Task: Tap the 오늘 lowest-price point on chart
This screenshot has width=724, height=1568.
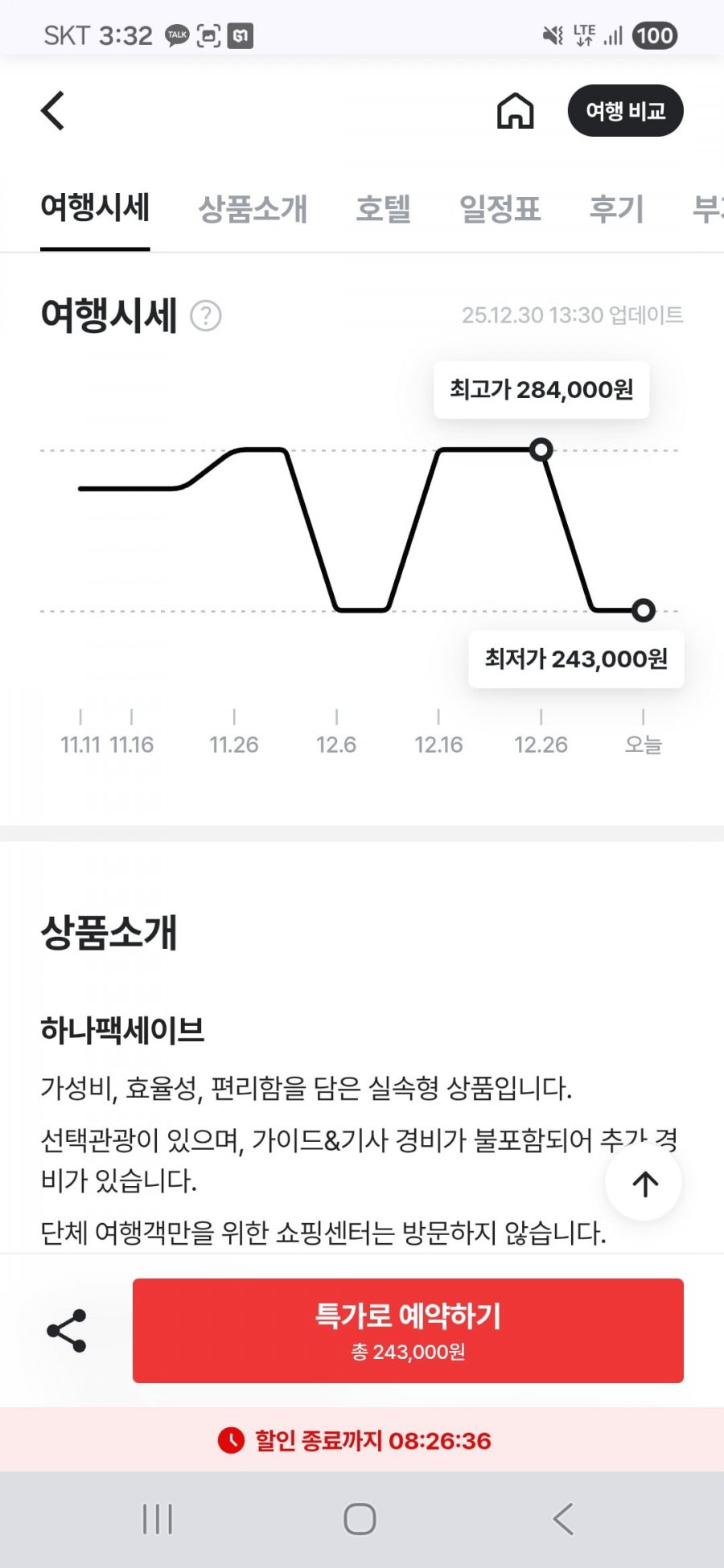Action: [643, 610]
